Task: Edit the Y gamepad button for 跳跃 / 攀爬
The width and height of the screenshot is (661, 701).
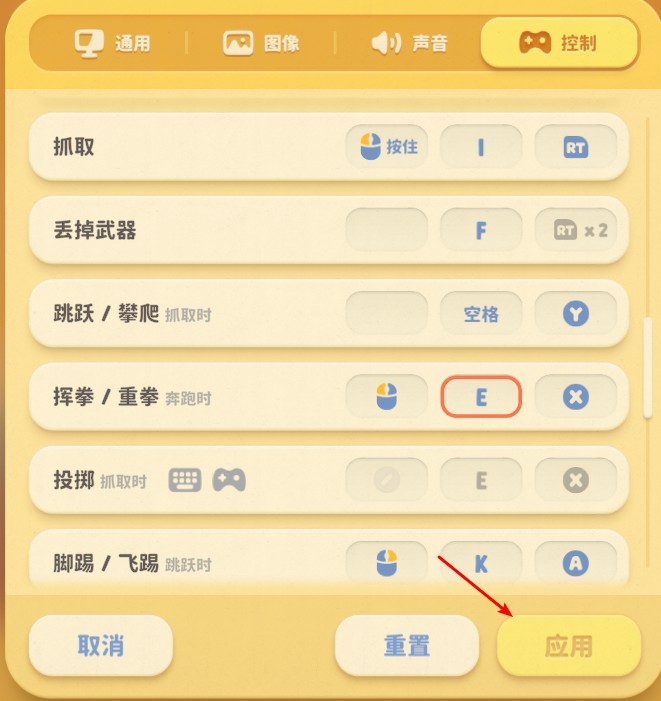Action: point(575,314)
